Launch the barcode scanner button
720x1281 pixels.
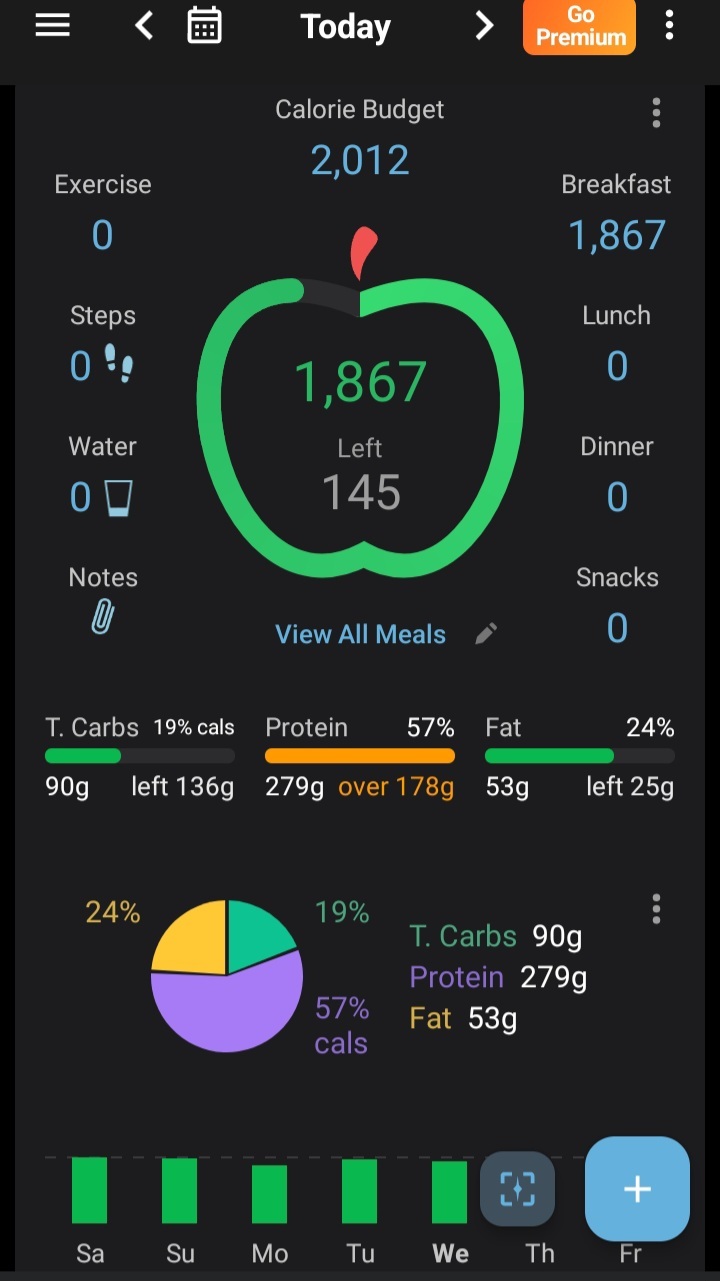coord(517,1189)
